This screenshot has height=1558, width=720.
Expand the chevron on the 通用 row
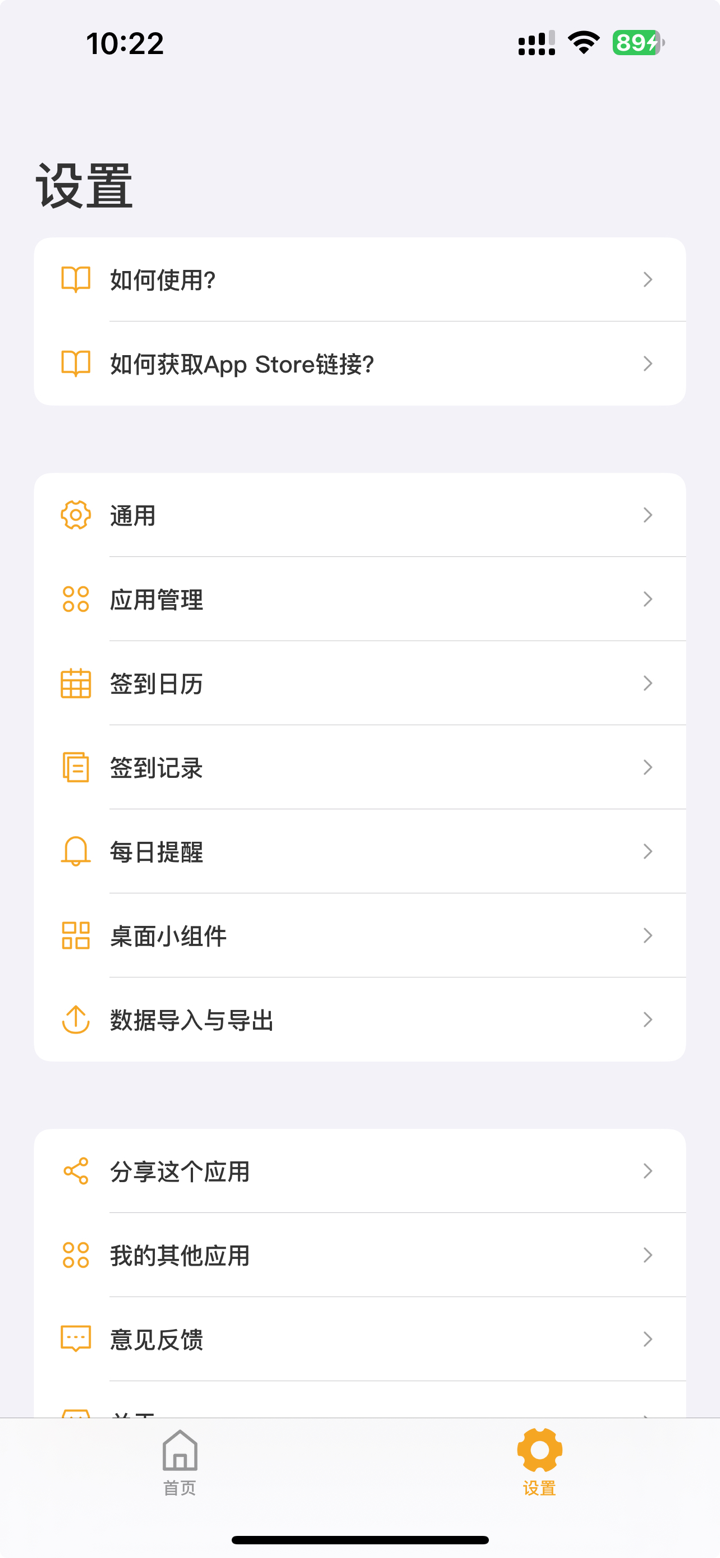pyautogui.click(x=648, y=514)
